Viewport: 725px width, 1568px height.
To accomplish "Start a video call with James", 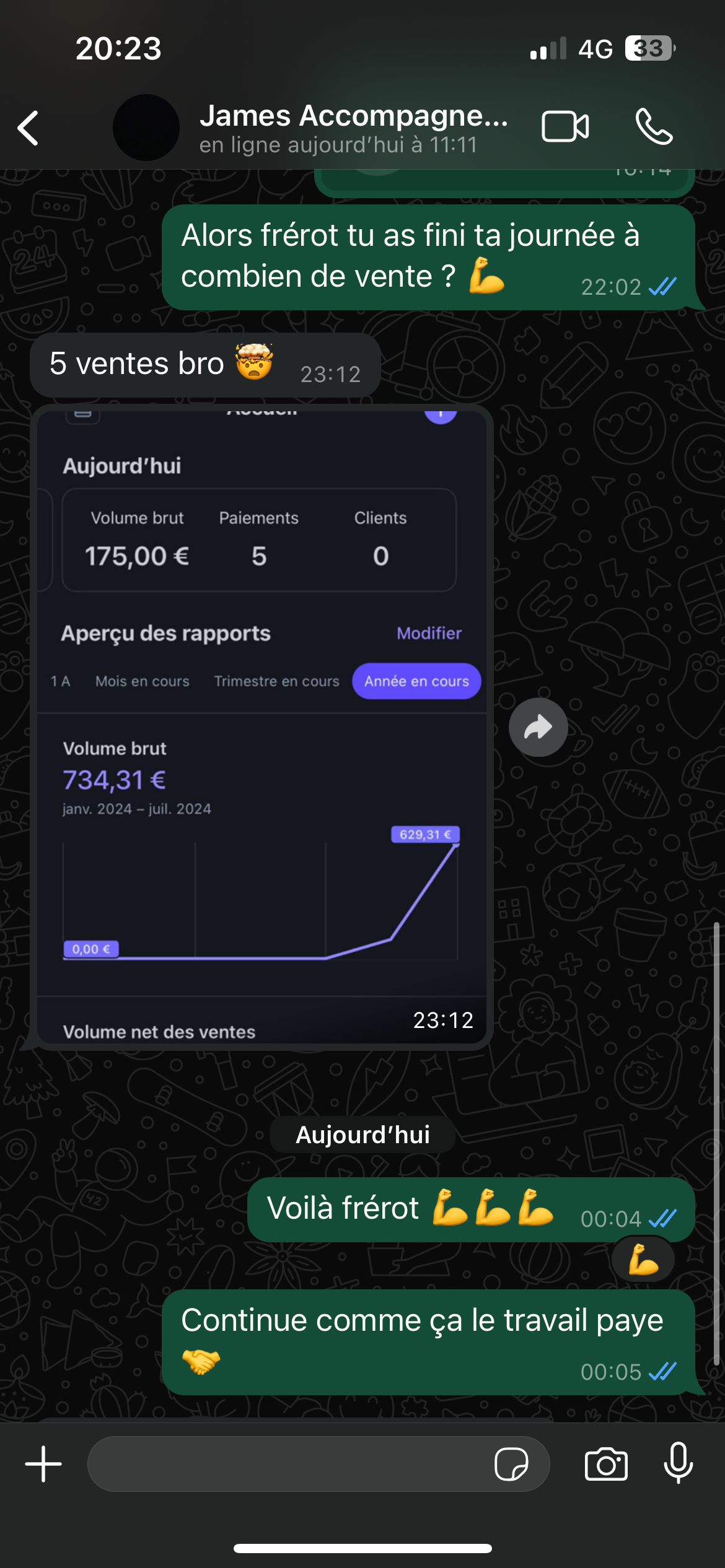I will click(x=565, y=127).
